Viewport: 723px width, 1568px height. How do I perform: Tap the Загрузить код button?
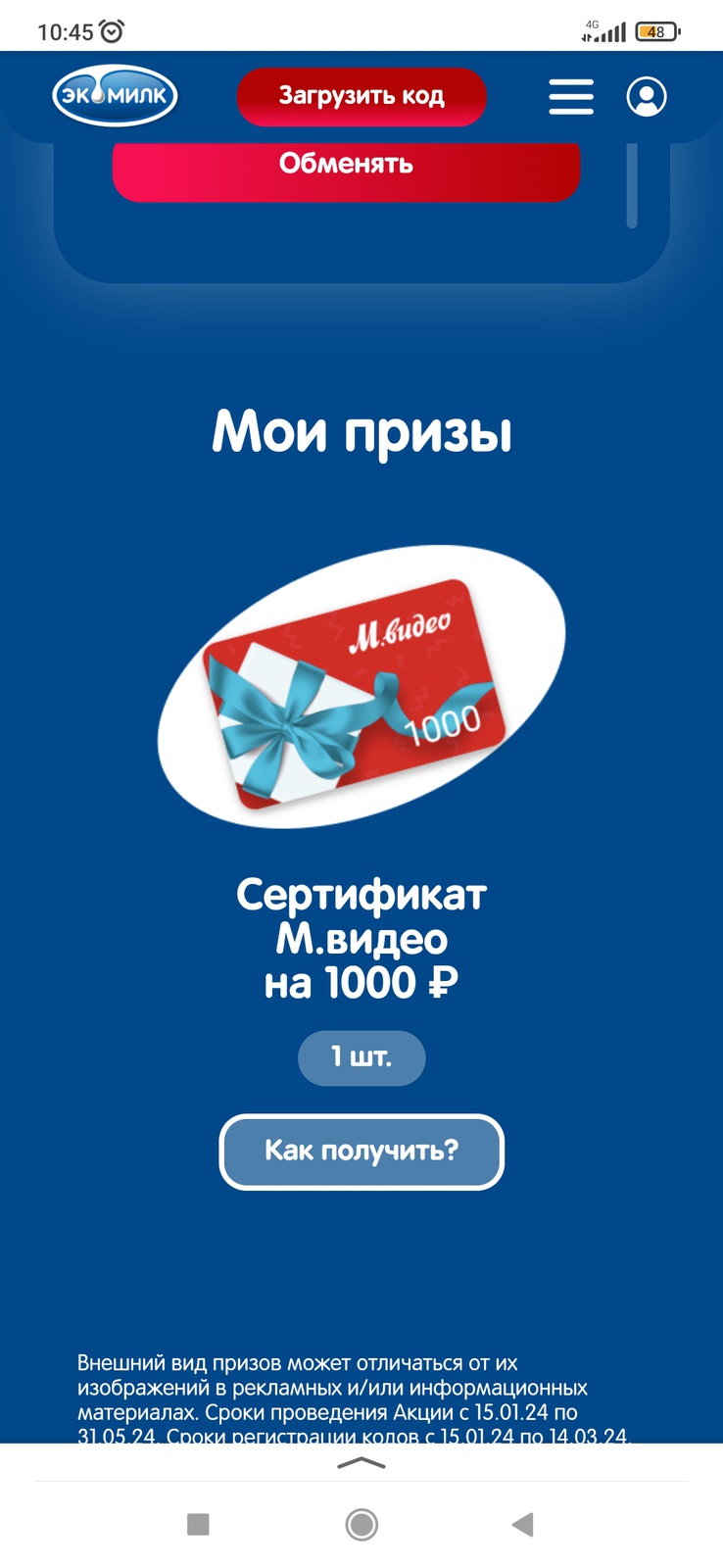[x=361, y=96]
